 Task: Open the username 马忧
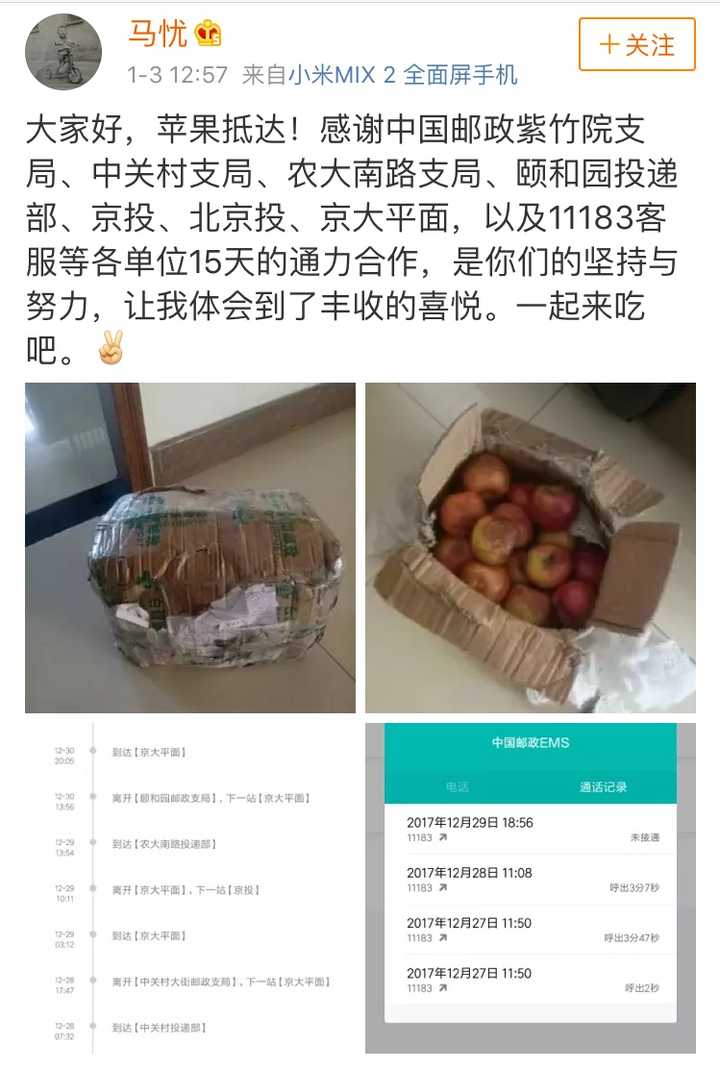(158, 34)
